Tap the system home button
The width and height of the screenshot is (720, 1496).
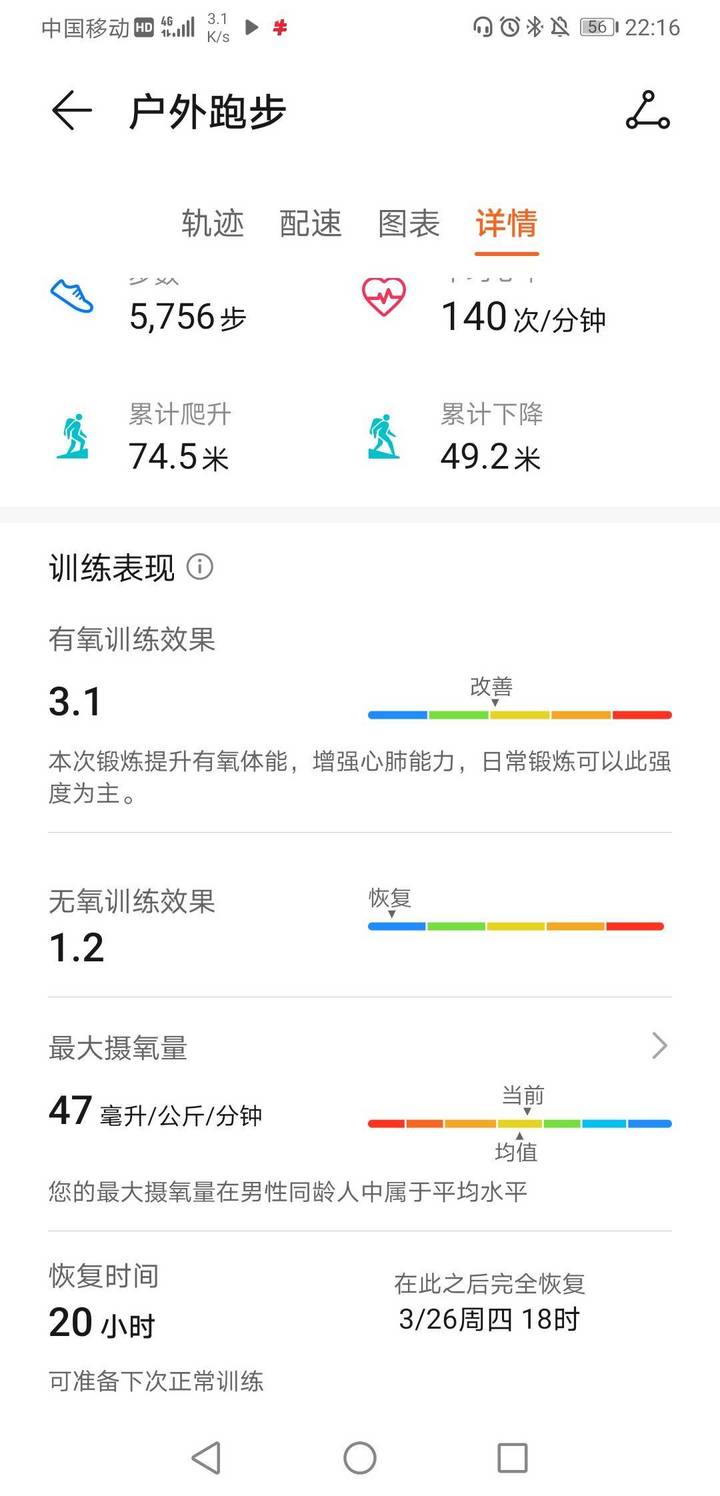click(x=360, y=1458)
